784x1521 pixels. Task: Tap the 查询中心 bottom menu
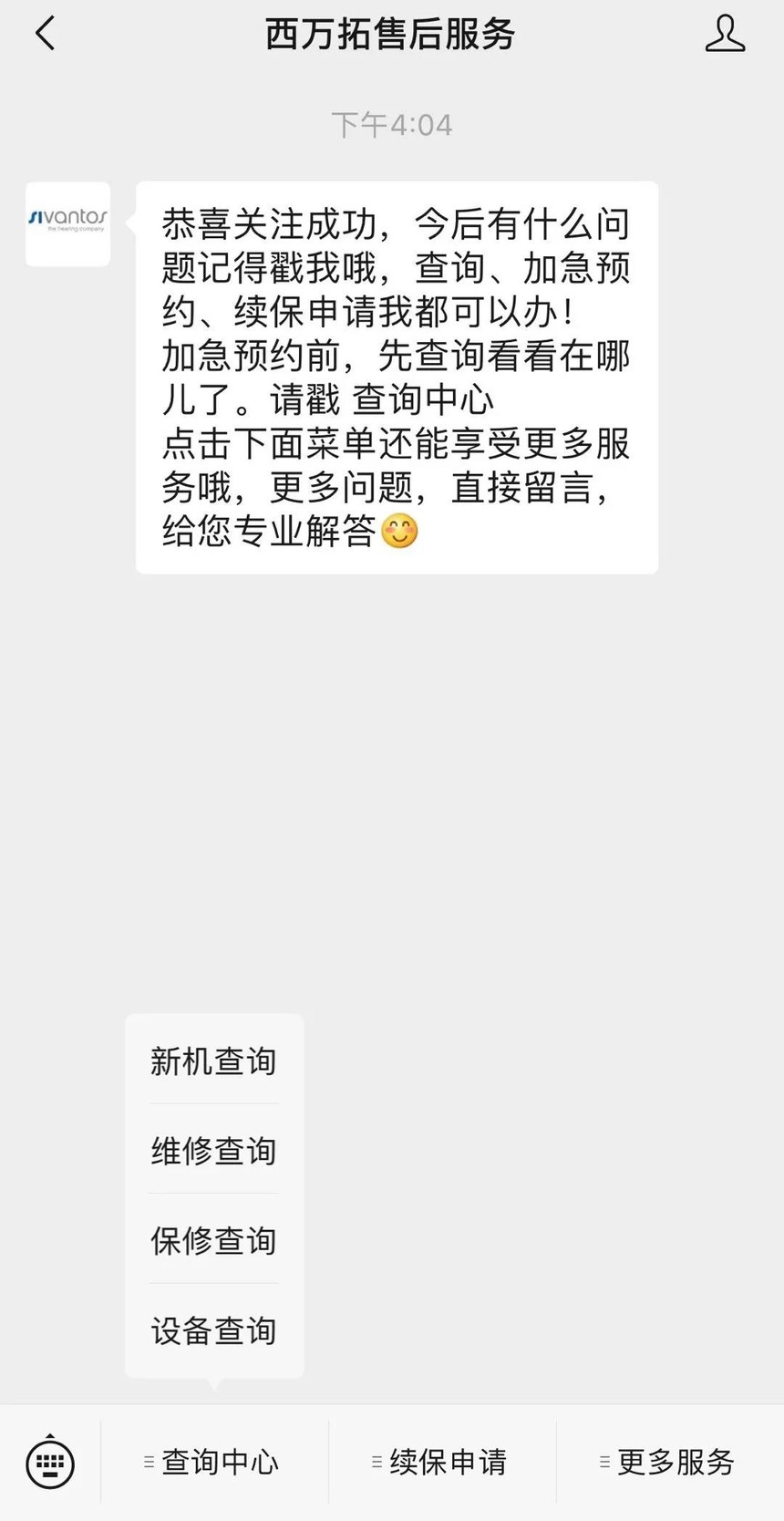pyautogui.click(x=214, y=1462)
